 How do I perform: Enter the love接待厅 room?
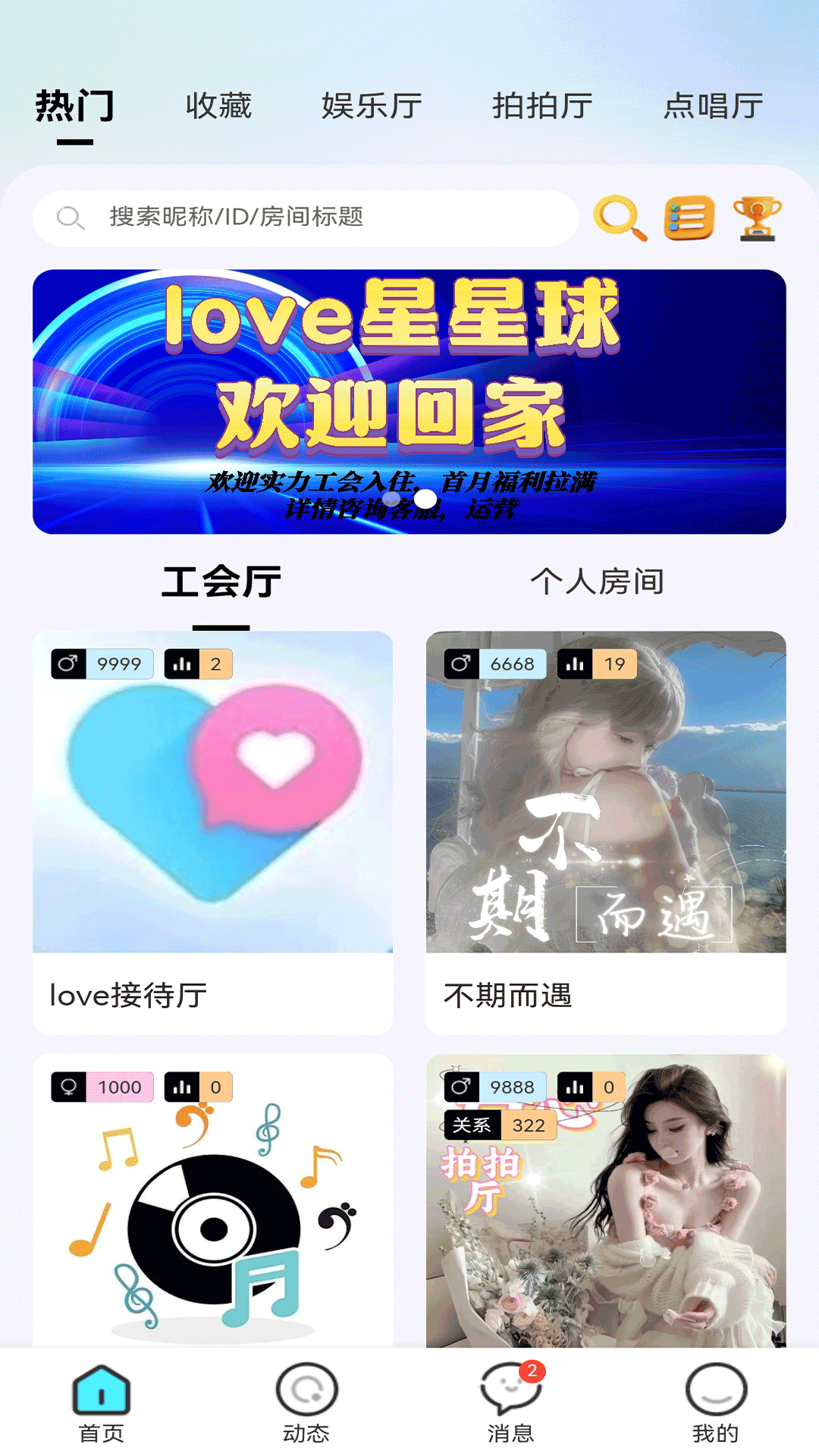212,832
